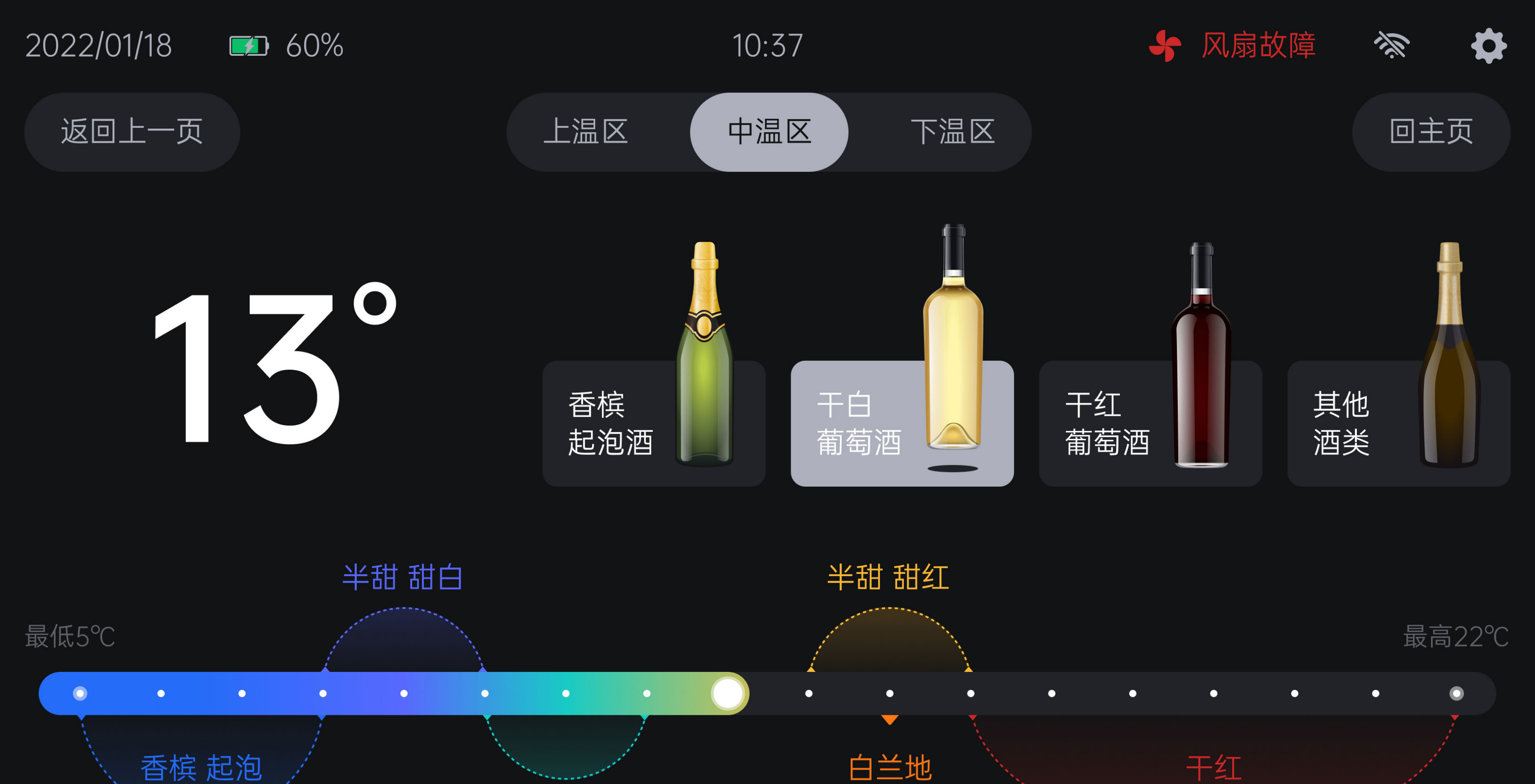The width and height of the screenshot is (1535, 784).
Task: Tap 返回上一页 to go back
Action: (132, 132)
